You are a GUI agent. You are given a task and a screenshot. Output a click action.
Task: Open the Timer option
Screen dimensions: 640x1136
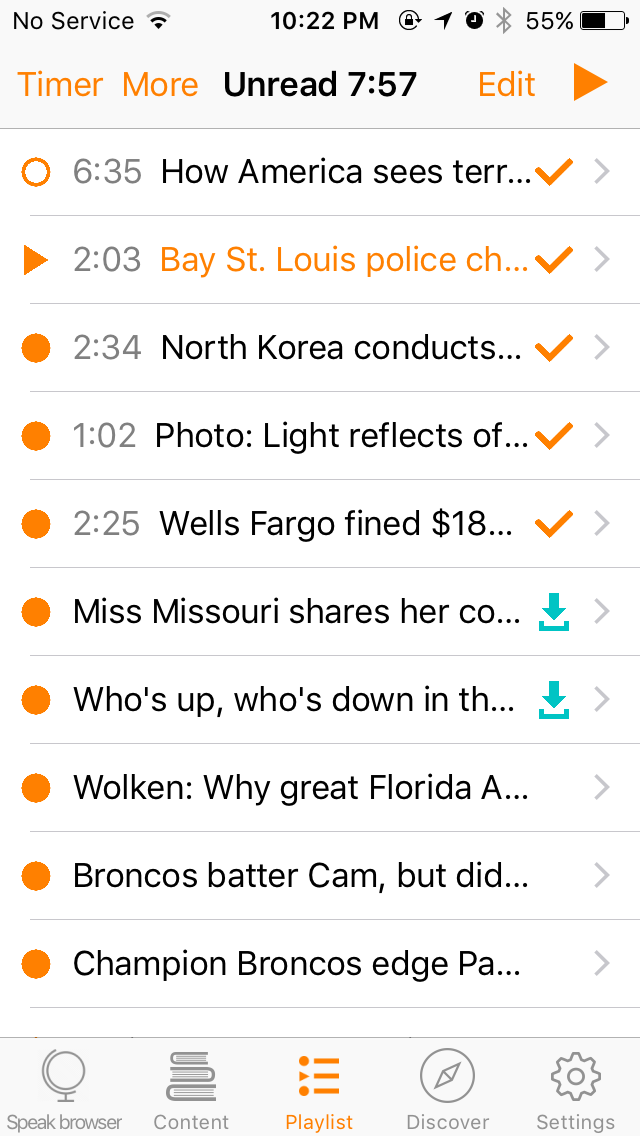pyautogui.click(x=60, y=85)
